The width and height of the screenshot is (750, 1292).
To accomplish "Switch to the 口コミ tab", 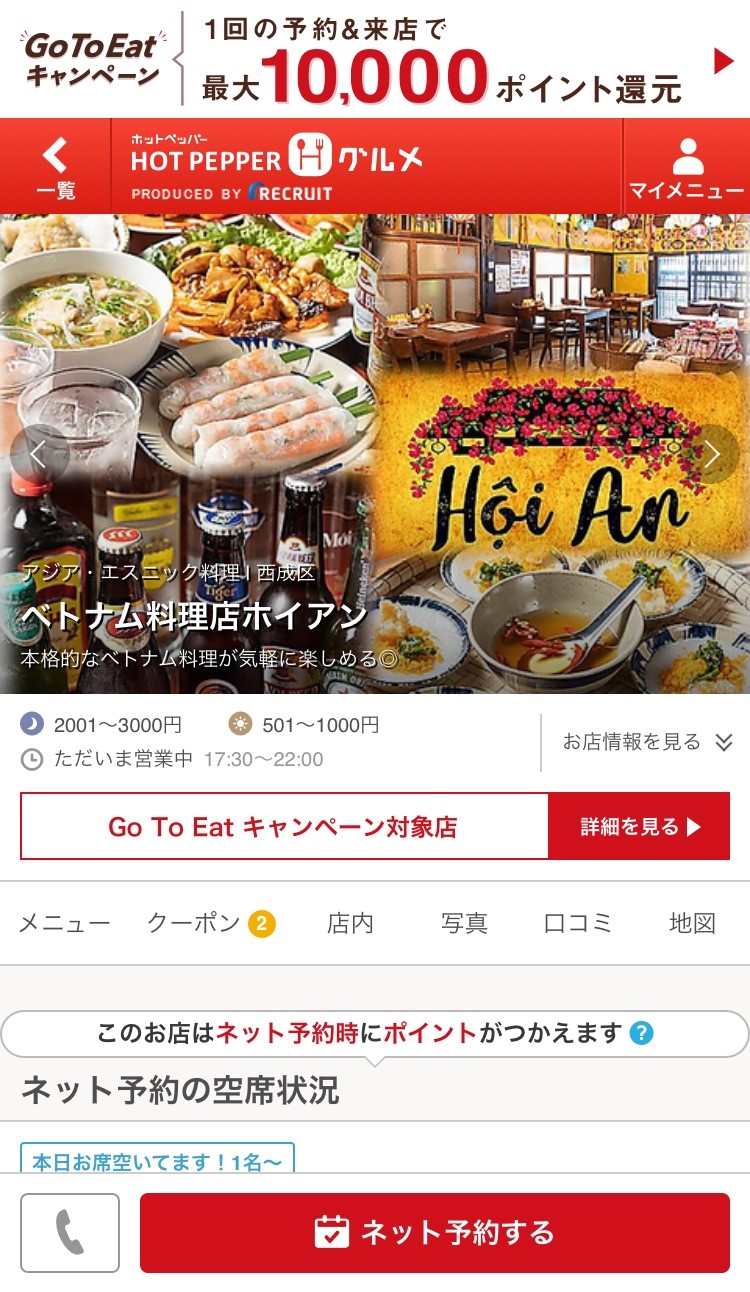I will [578, 923].
